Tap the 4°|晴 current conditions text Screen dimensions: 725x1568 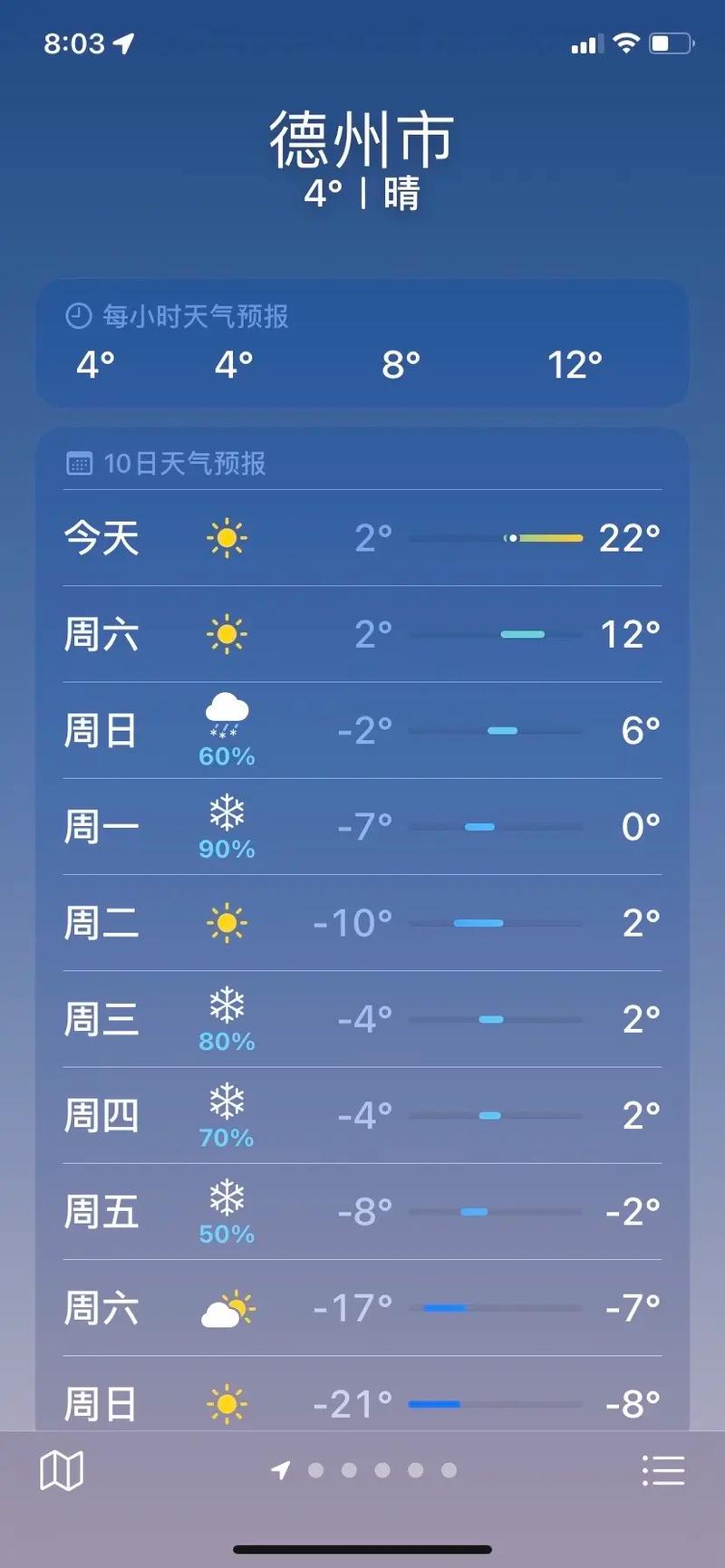(x=362, y=194)
